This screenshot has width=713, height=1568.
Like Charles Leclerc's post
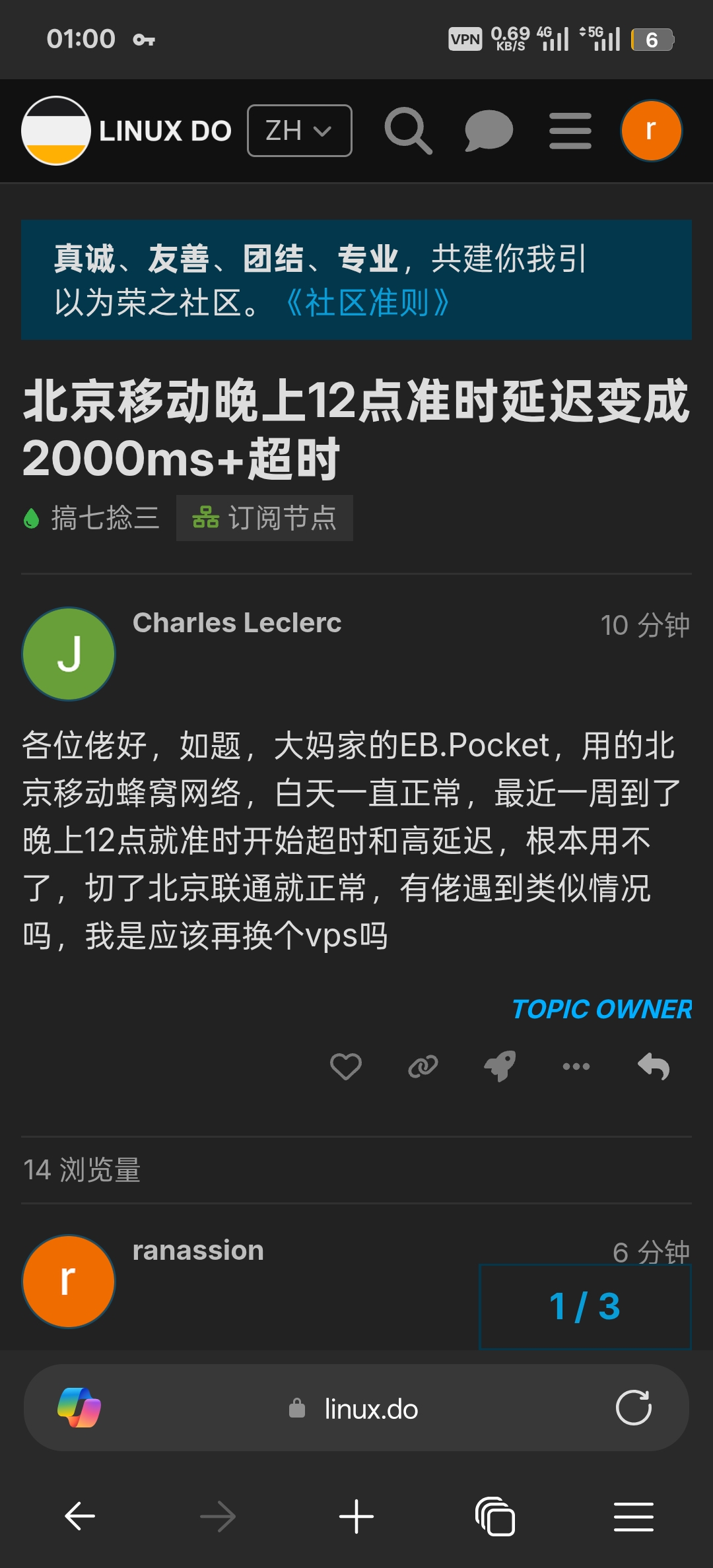(x=346, y=1066)
